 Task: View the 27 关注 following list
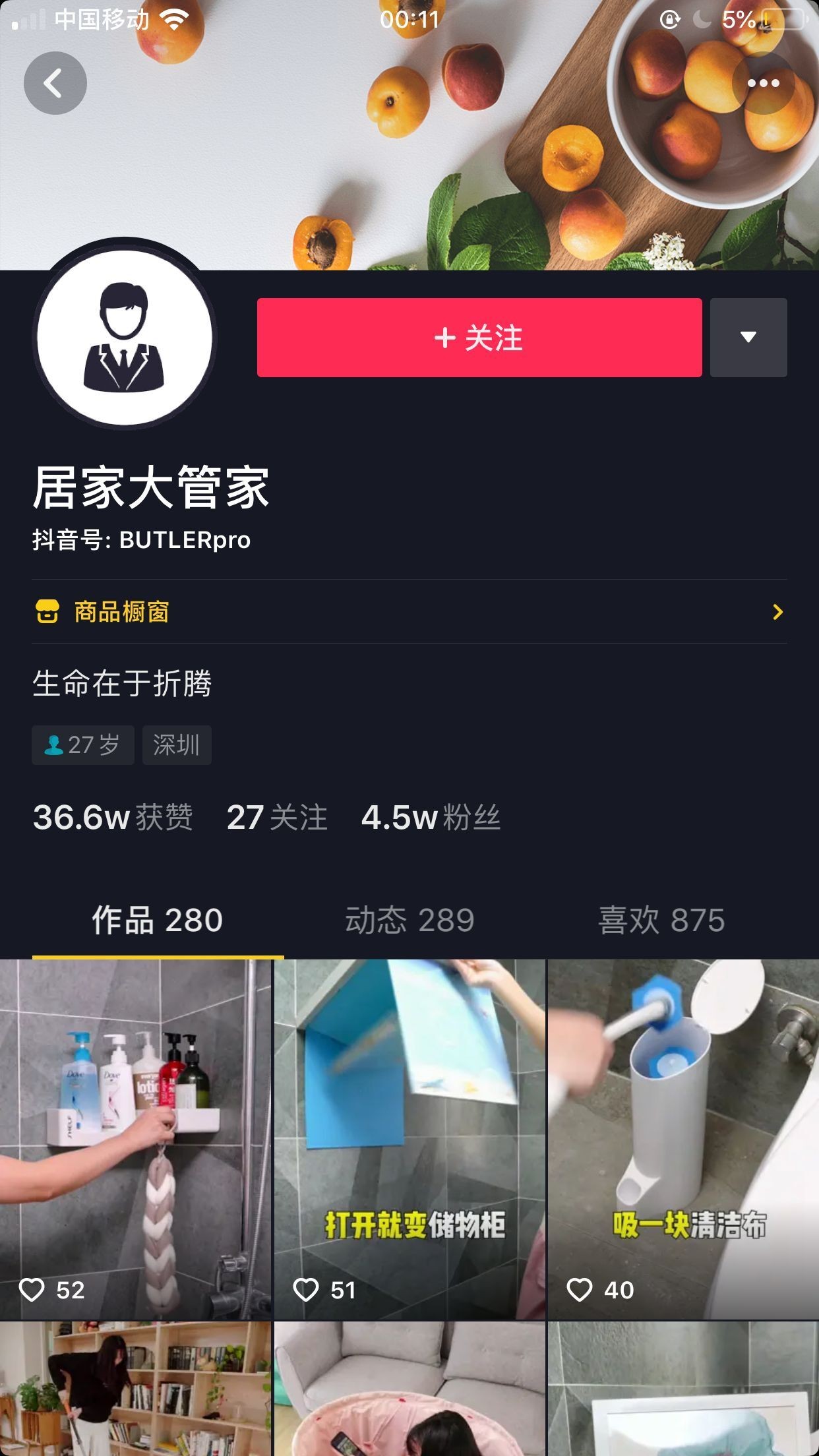[x=277, y=818]
